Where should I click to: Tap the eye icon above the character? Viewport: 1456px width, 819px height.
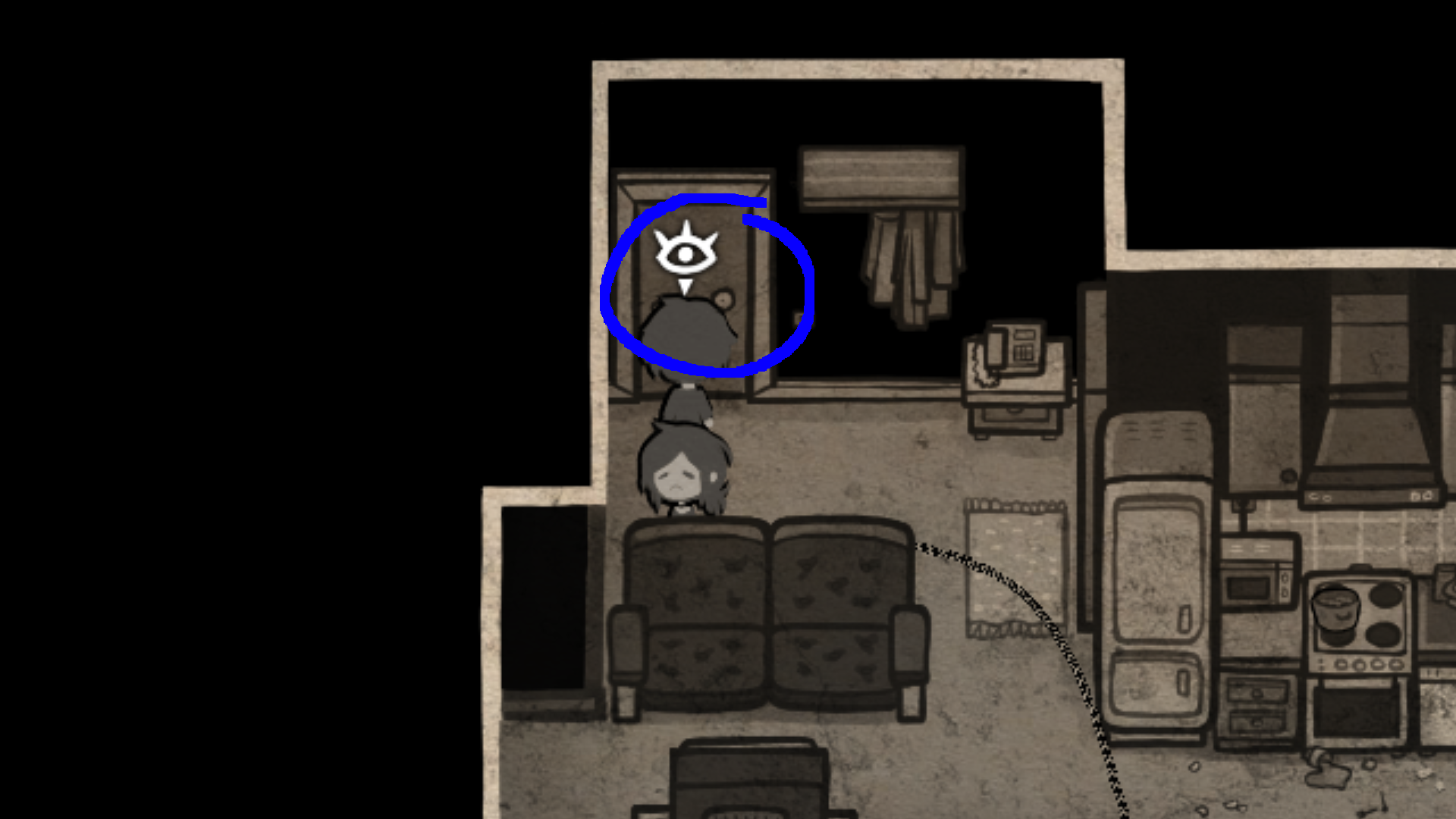point(686,253)
